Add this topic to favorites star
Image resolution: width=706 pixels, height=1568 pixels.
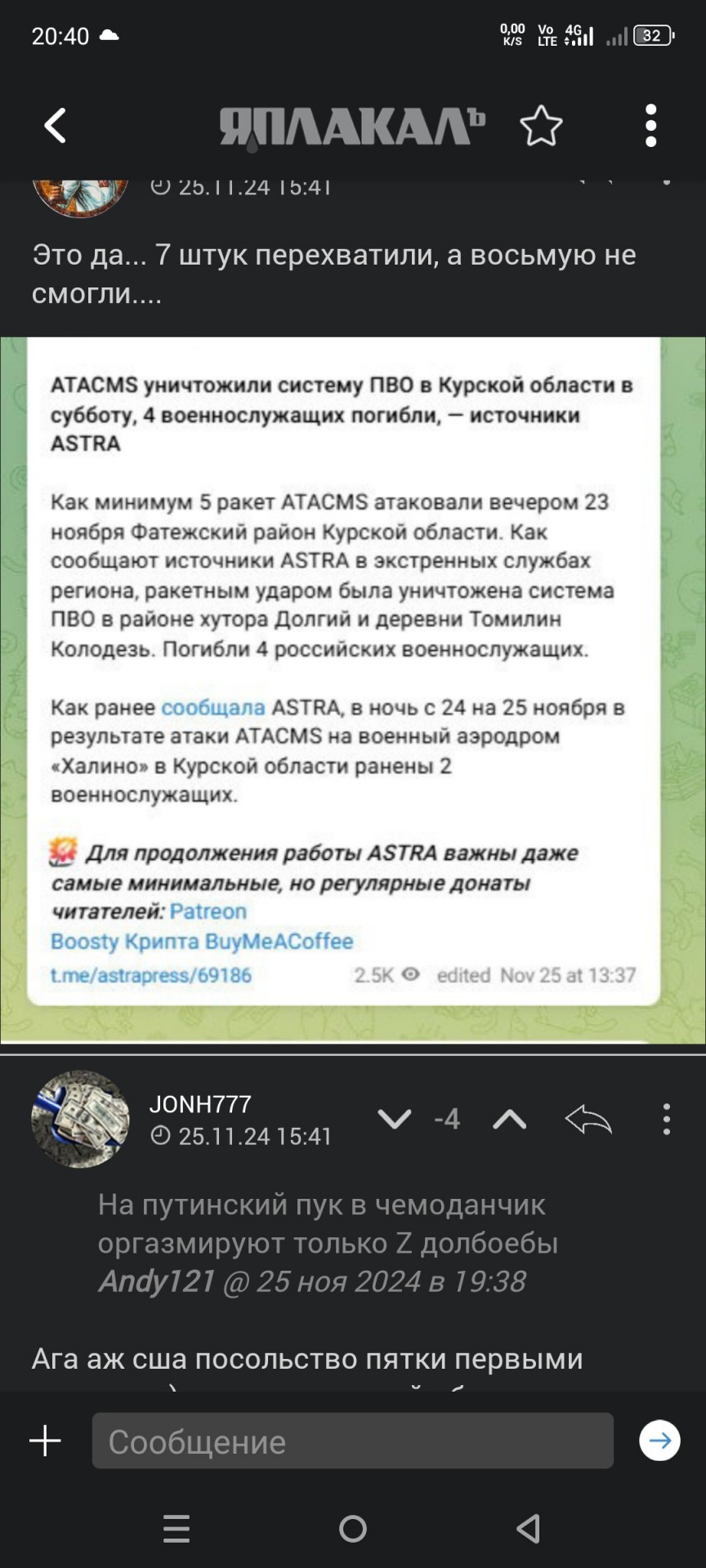(x=541, y=126)
